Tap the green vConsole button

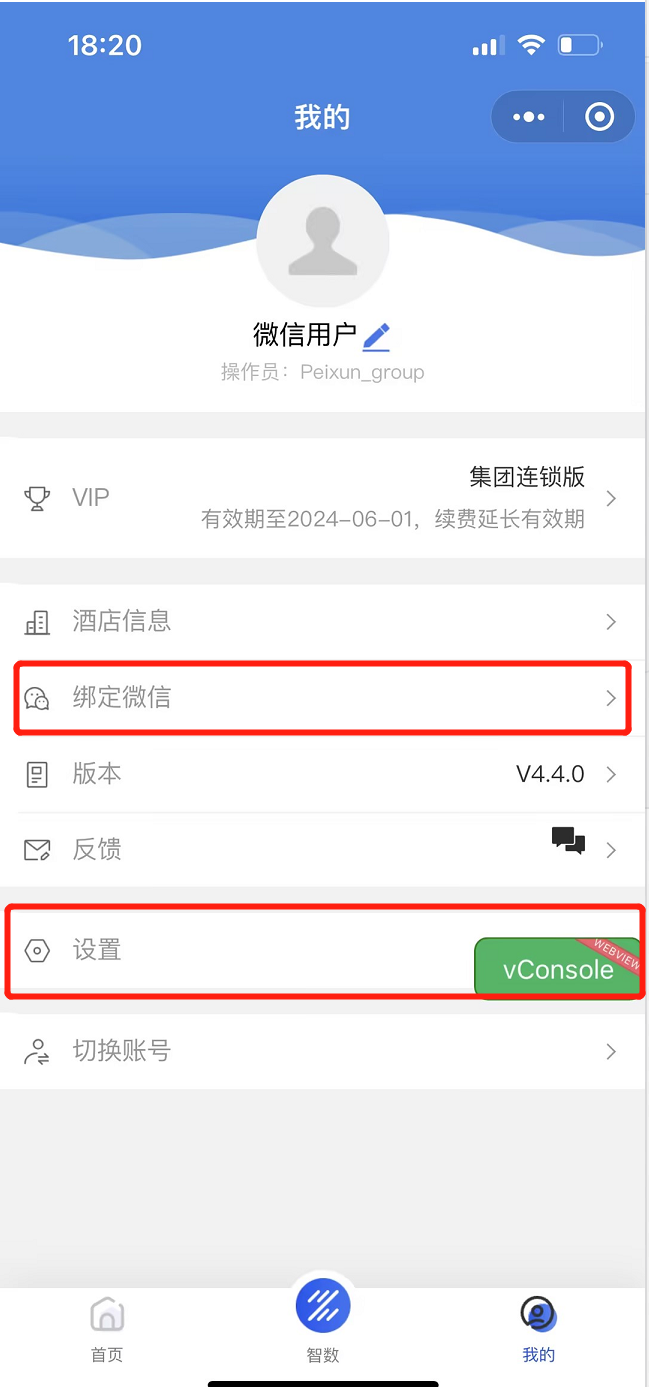pyautogui.click(x=557, y=968)
